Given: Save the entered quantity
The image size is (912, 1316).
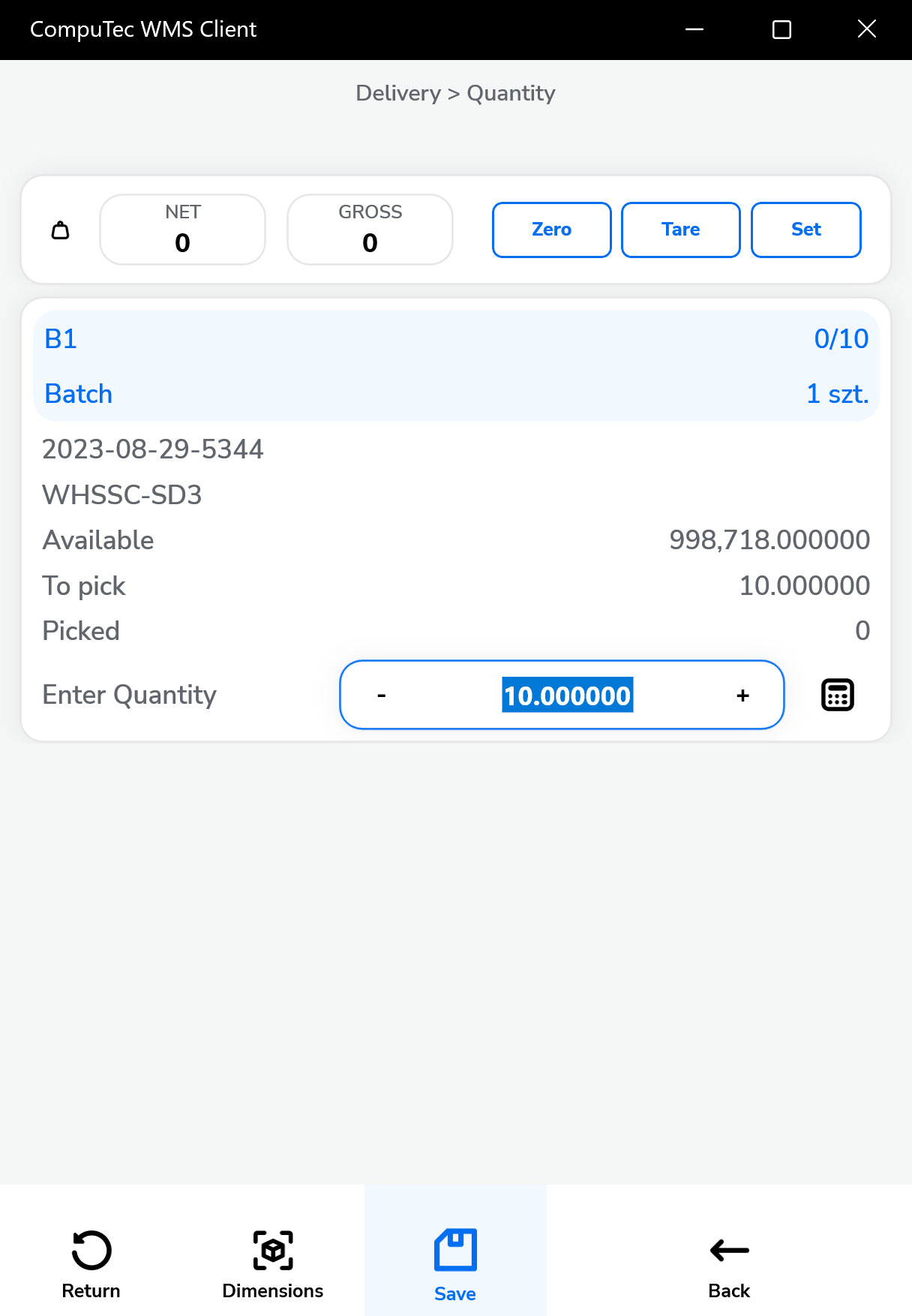Looking at the screenshot, I should (x=455, y=1263).
